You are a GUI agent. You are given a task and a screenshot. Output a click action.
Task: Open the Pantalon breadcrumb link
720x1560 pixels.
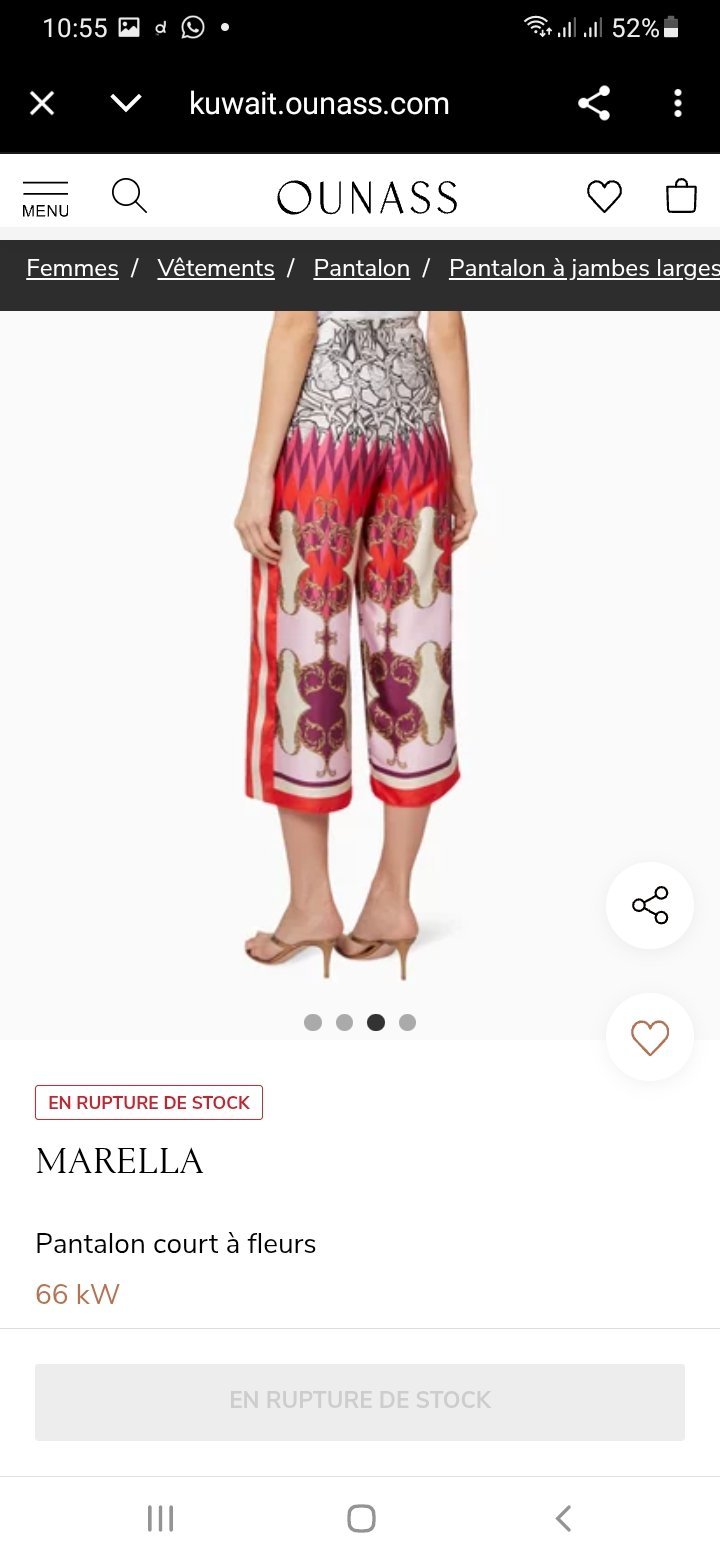click(x=362, y=268)
